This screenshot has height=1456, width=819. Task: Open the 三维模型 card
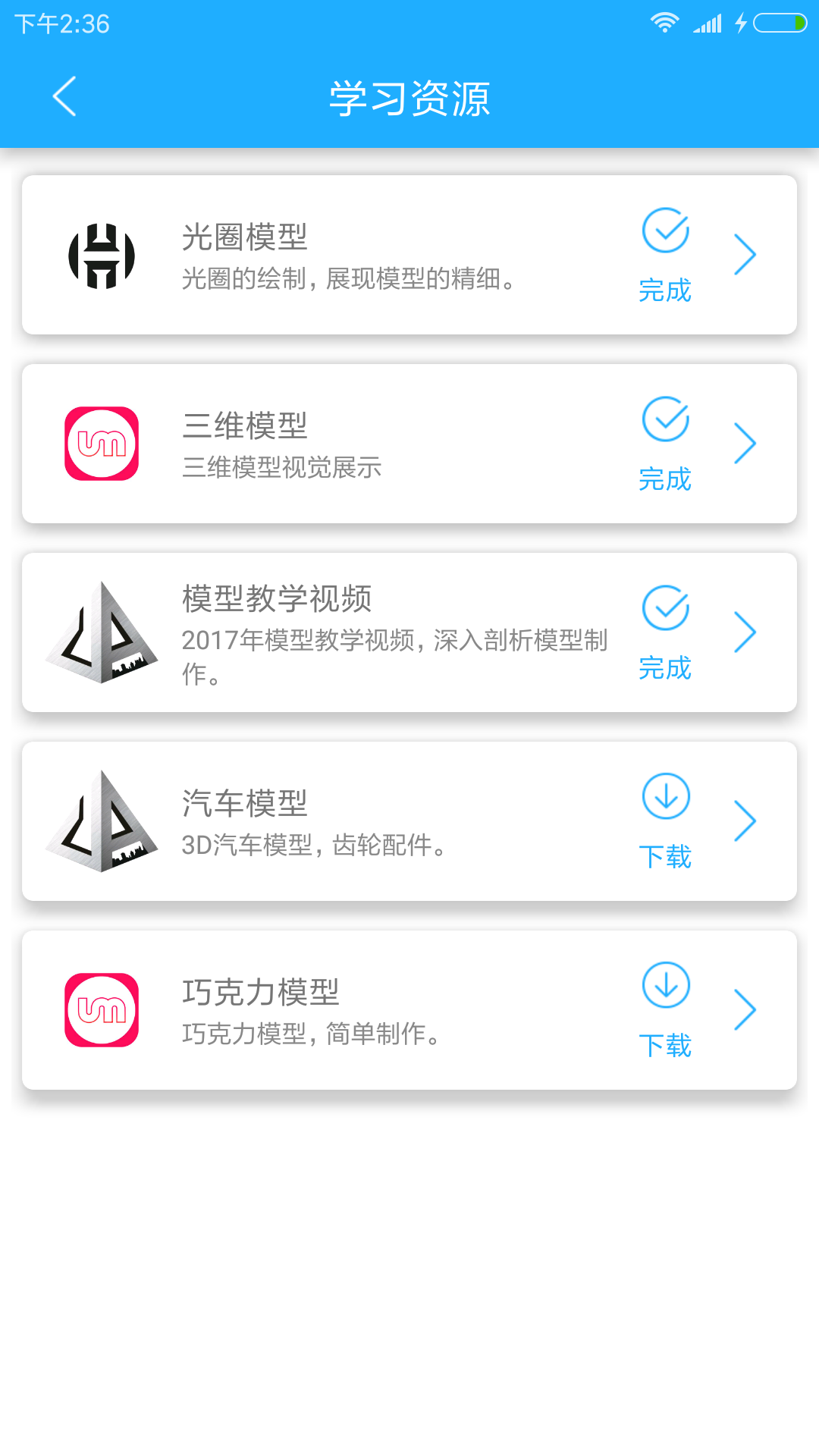[409, 444]
